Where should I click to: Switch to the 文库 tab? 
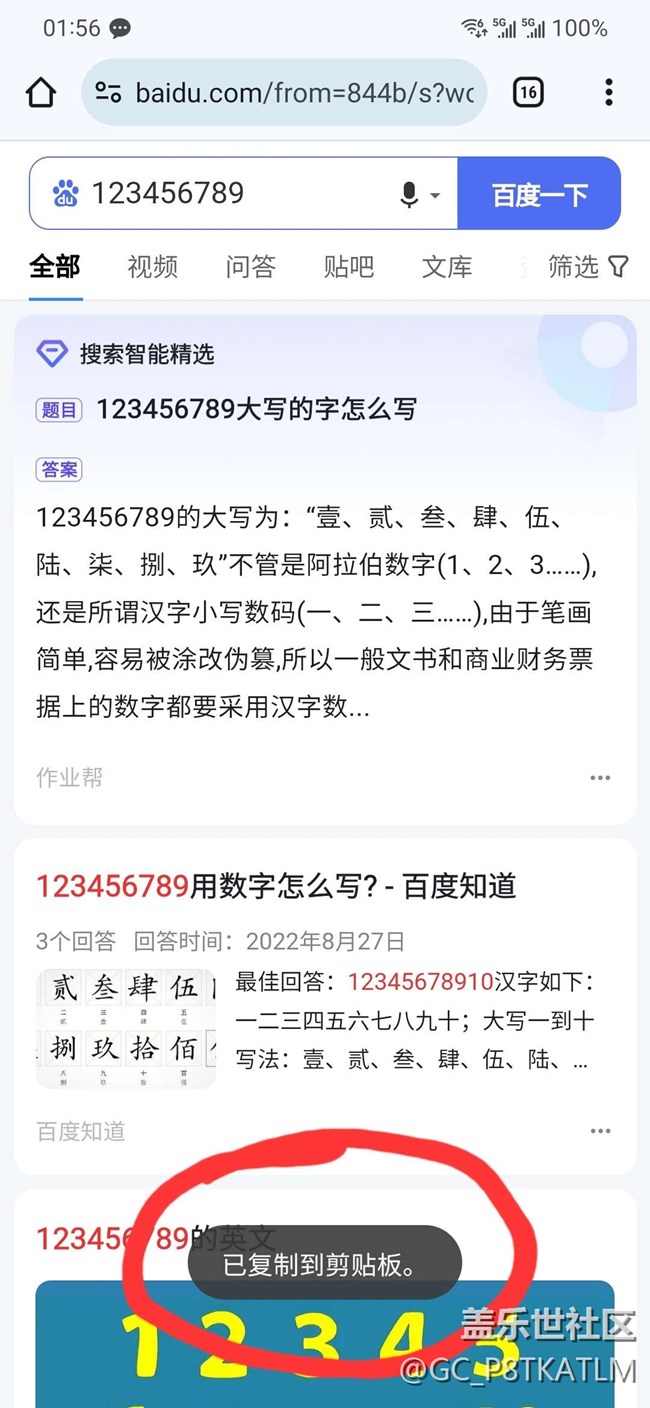pos(446,267)
